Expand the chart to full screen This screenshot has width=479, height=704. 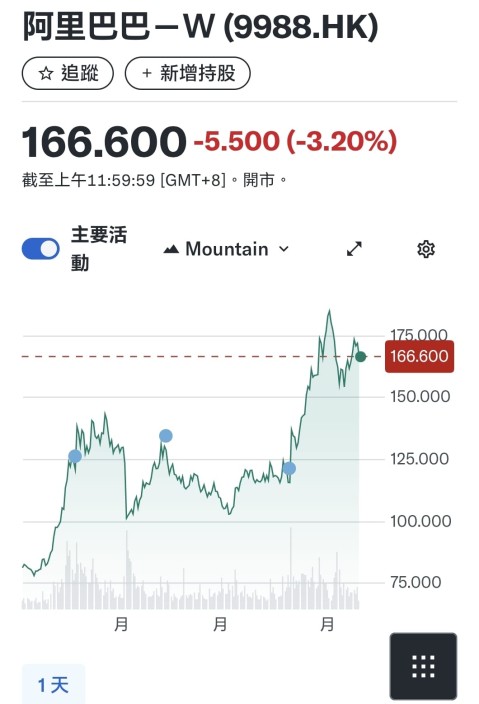[354, 249]
